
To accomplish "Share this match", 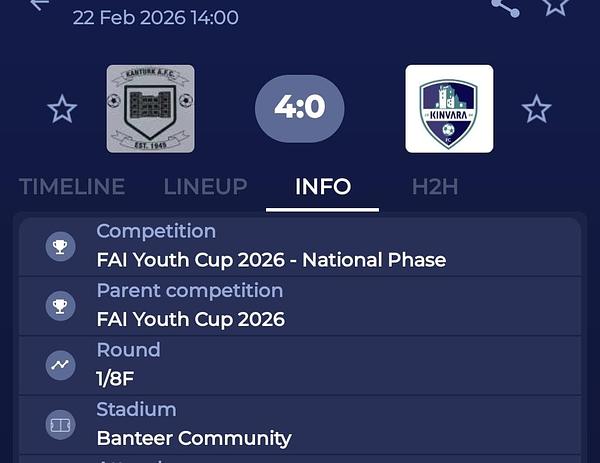I will click(505, 5).
